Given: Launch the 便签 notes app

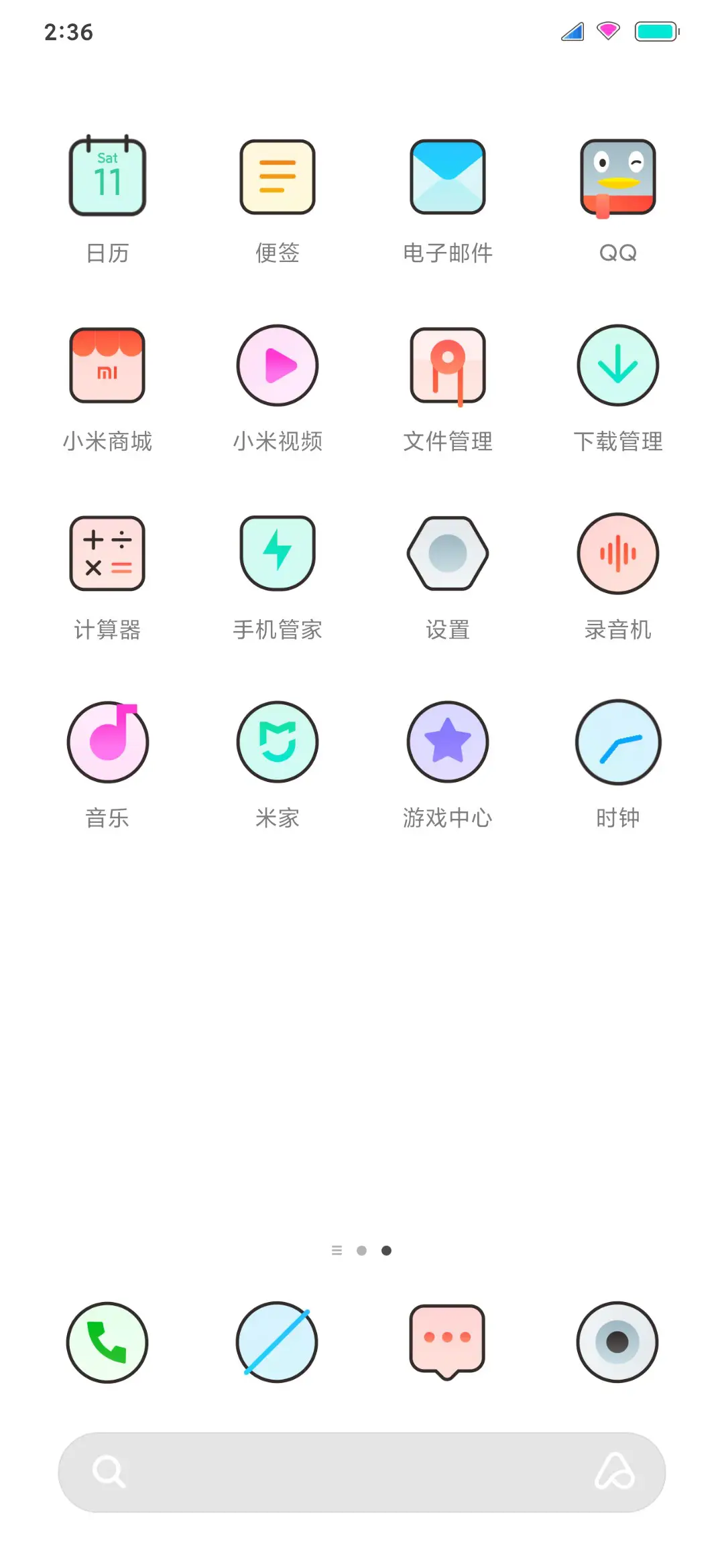Looking at the screenshot, I should 278,176.
